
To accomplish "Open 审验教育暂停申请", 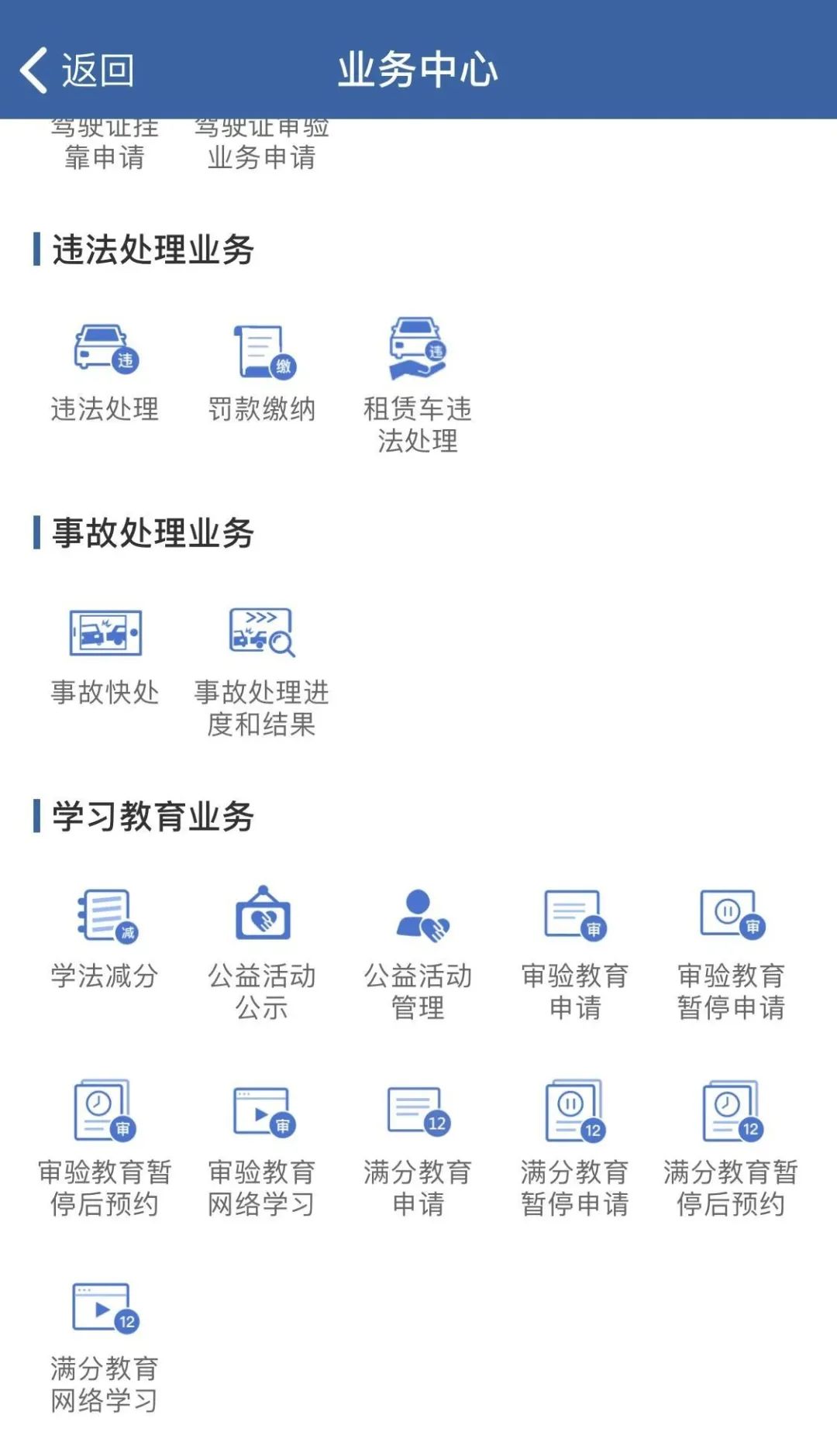I will pyautogui.click(x=731, y=954).
